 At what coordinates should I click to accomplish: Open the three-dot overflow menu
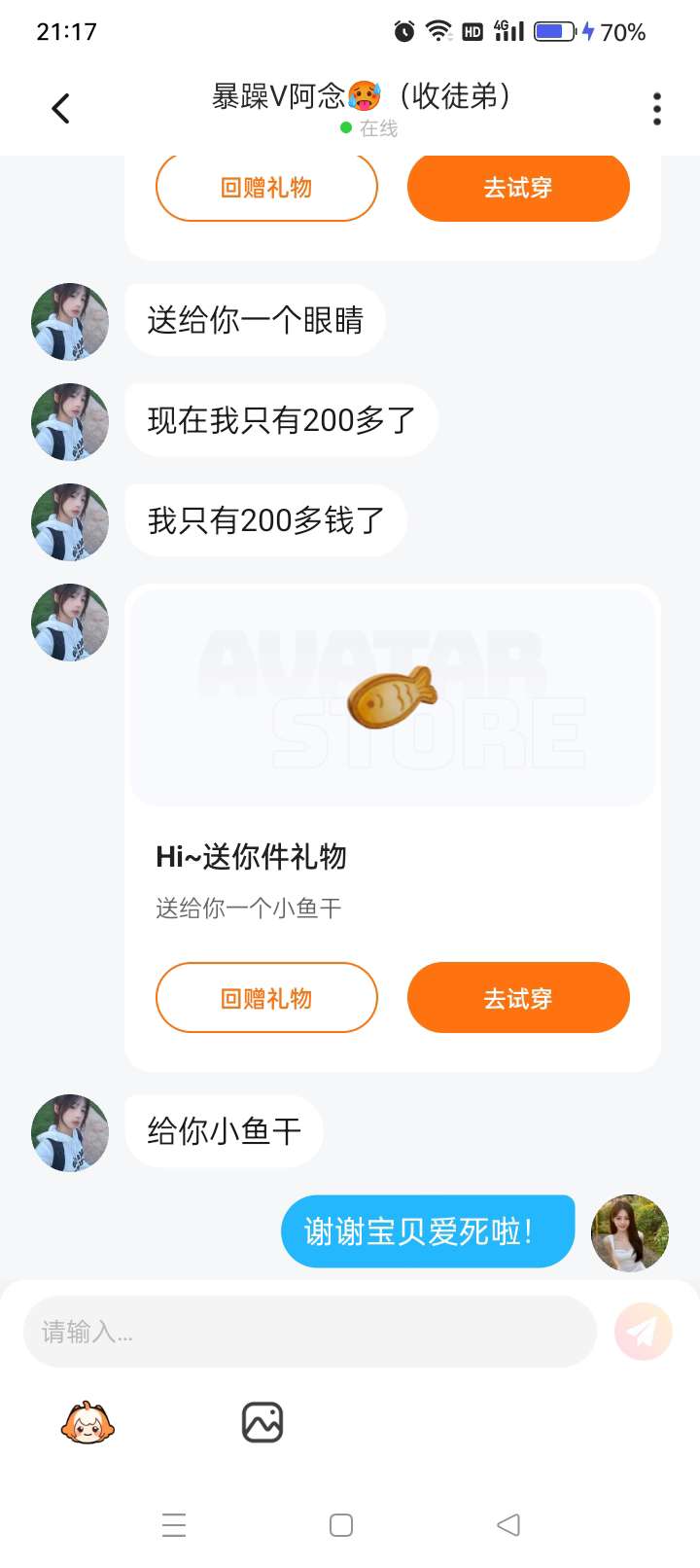[x=657, y=109]
